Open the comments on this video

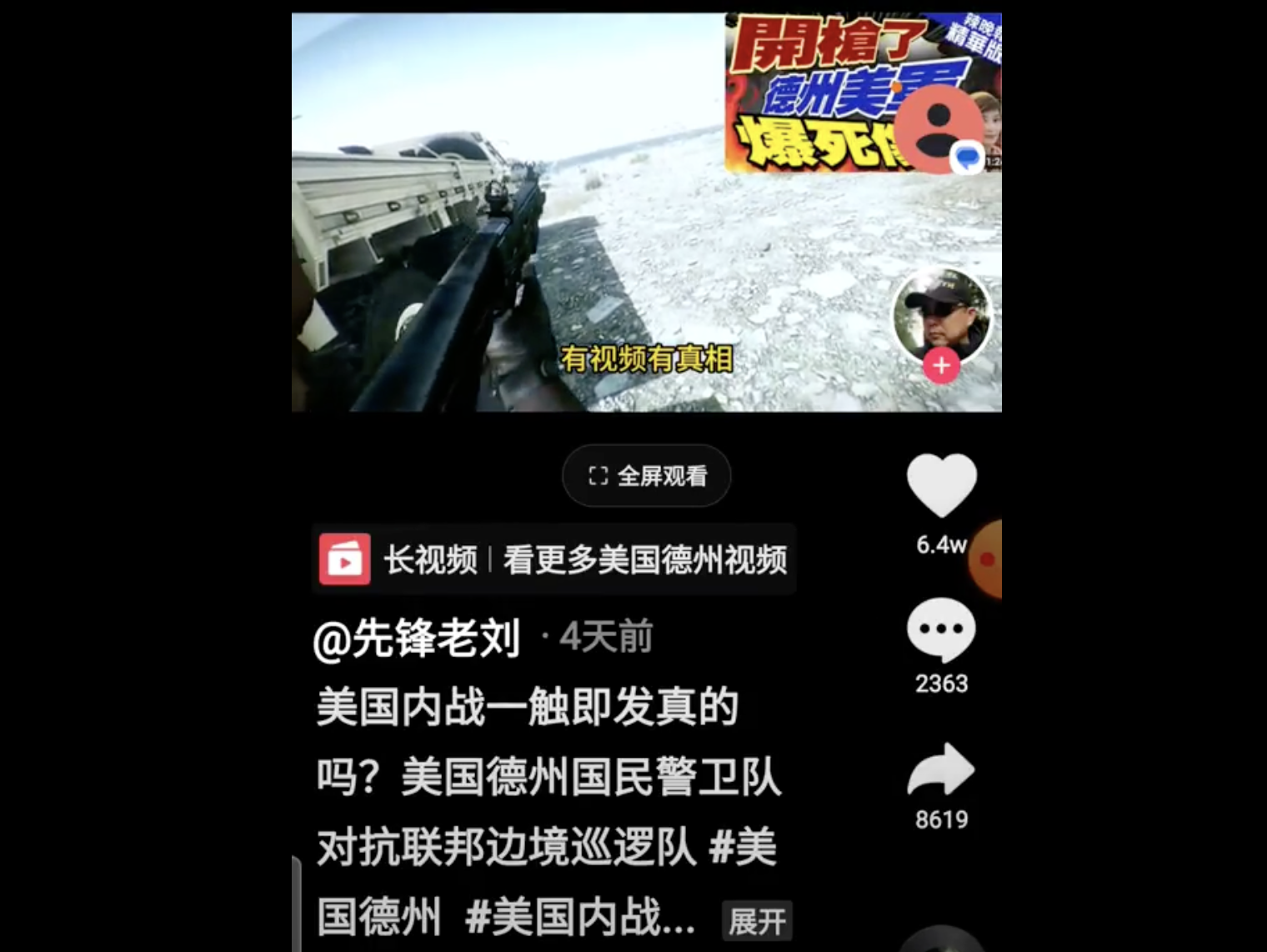(x=941, y=630)
